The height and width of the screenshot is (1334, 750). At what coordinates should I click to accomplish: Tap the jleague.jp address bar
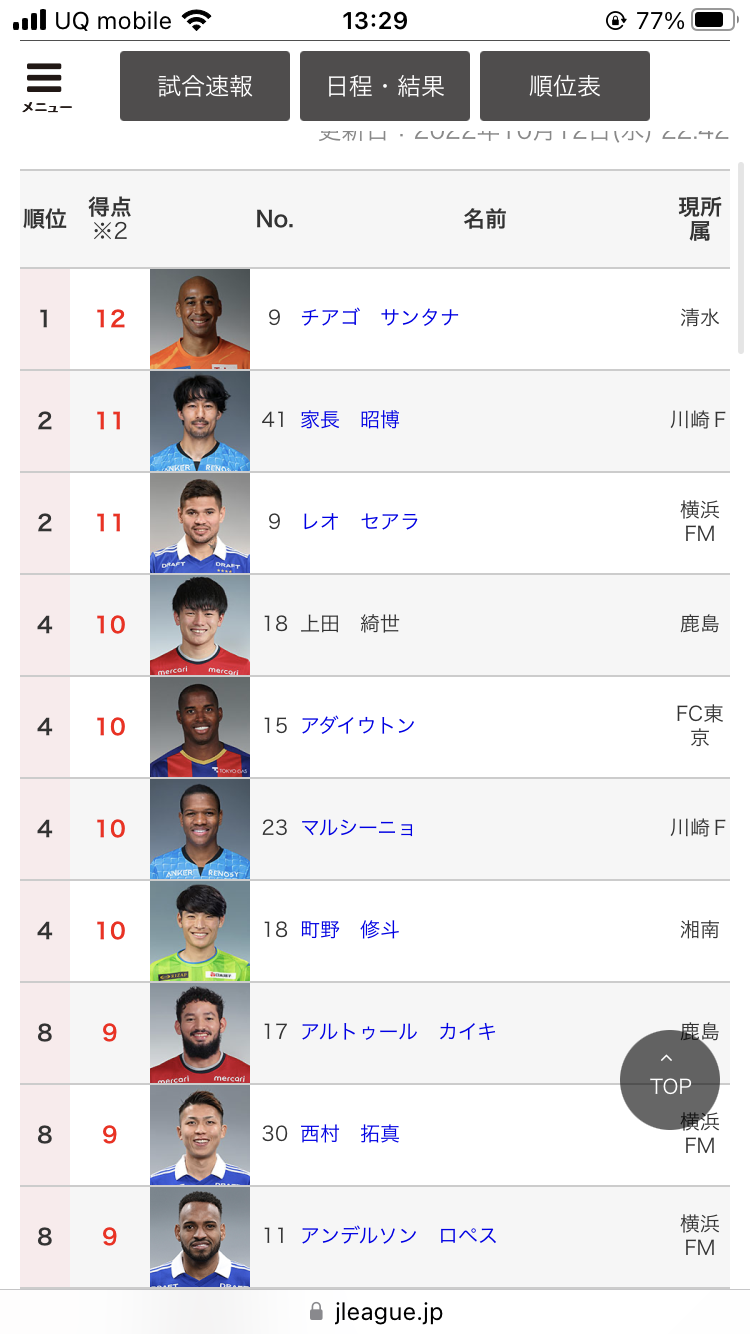(x=375, y=1311)
